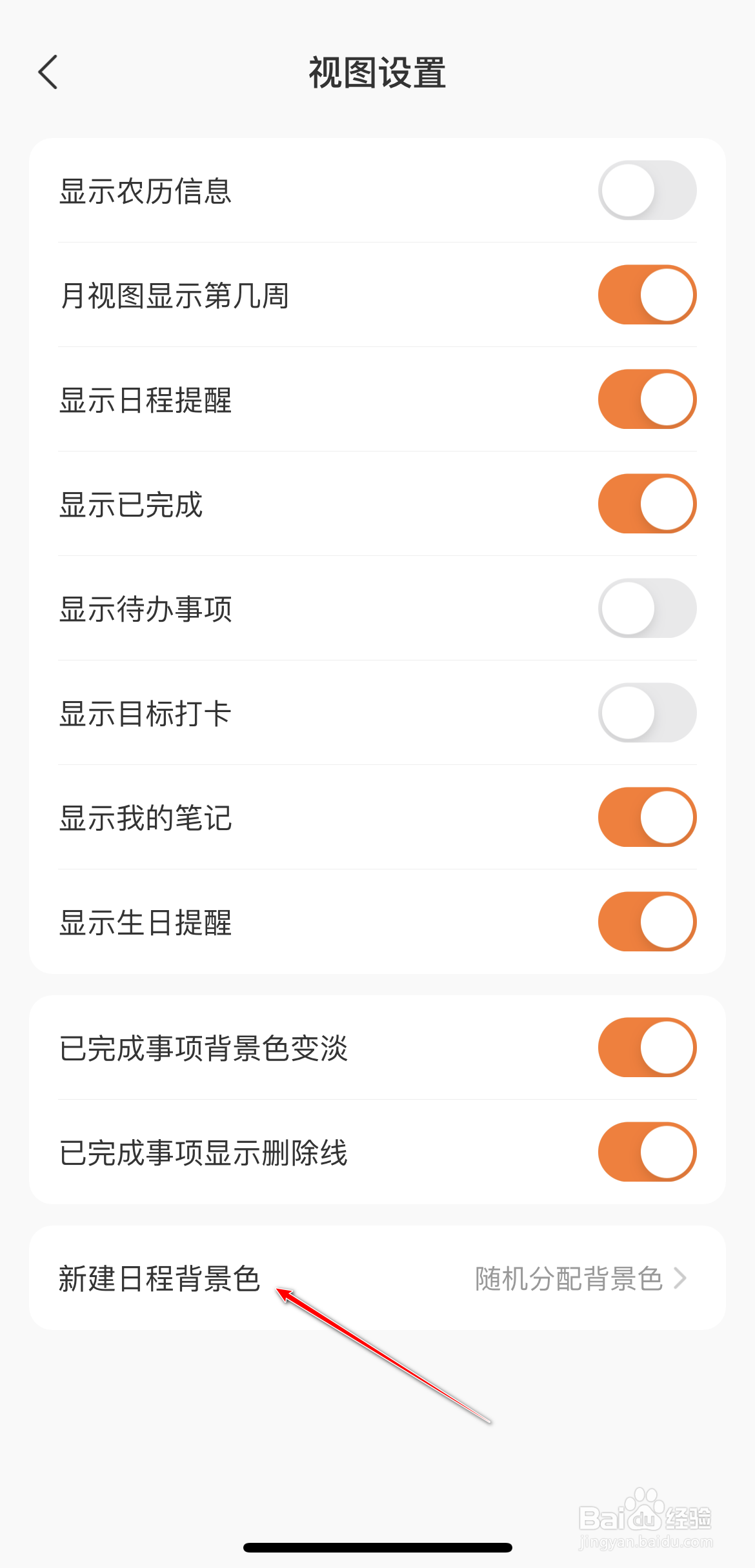This screenshot has width=755, height=1568.
Task: Open 新建日程背景色 setting
Action: pyautogui.click(x=377, y=1278)
